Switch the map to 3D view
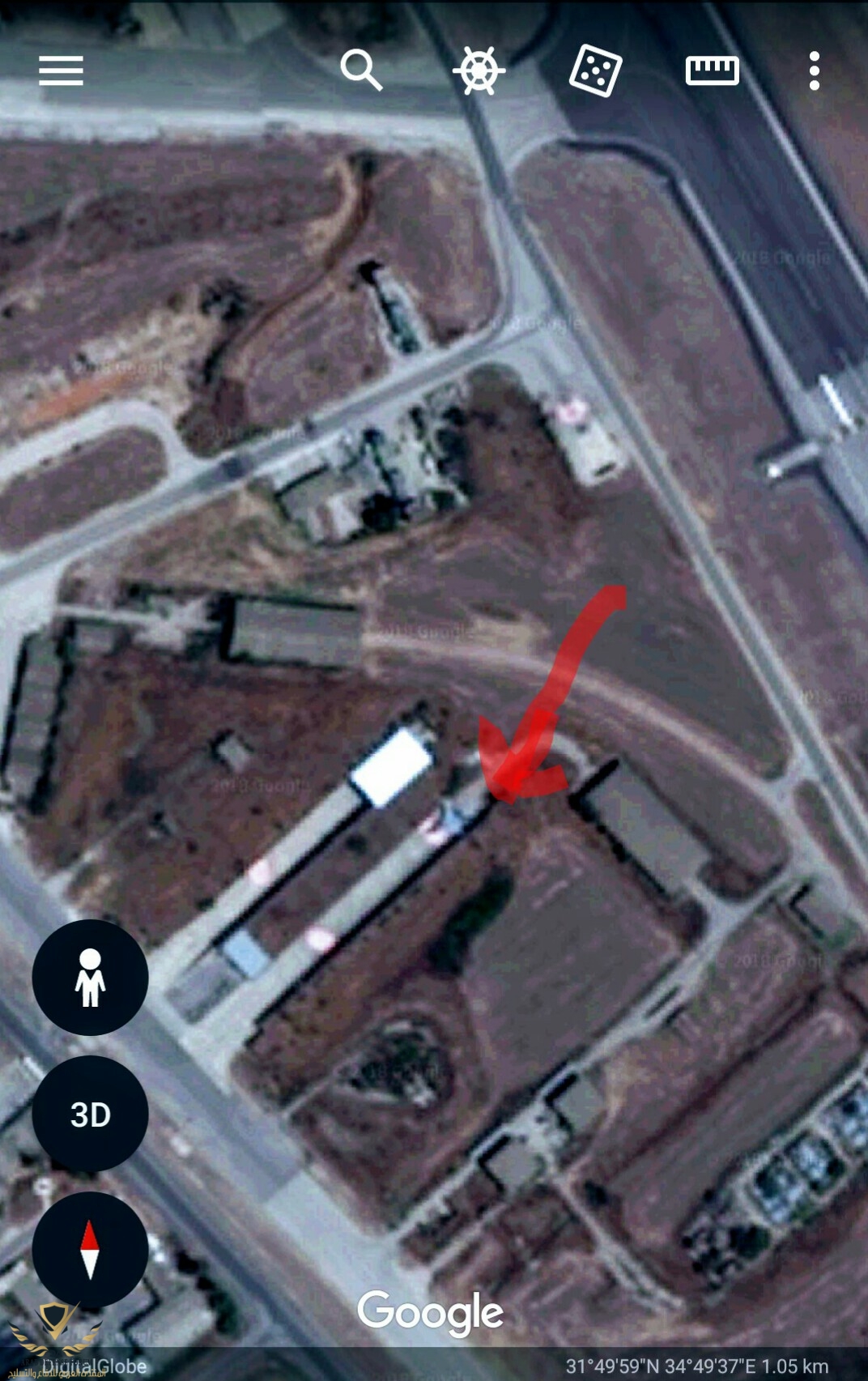868x1381 pixels. 90,1114
